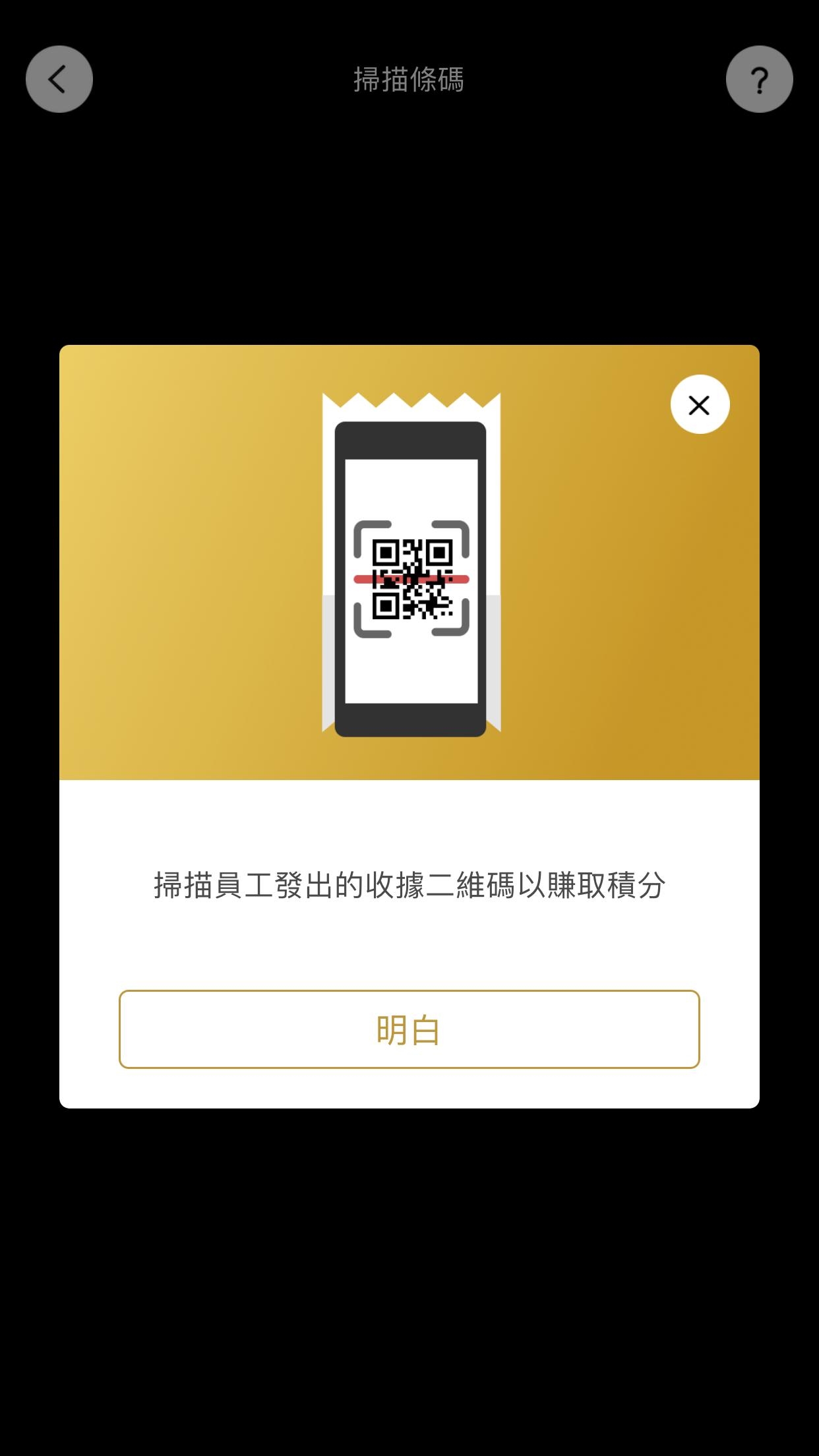Open the question mark help icon
The width and height of the screenshot is (819, 1456).
tap(760, 79)
